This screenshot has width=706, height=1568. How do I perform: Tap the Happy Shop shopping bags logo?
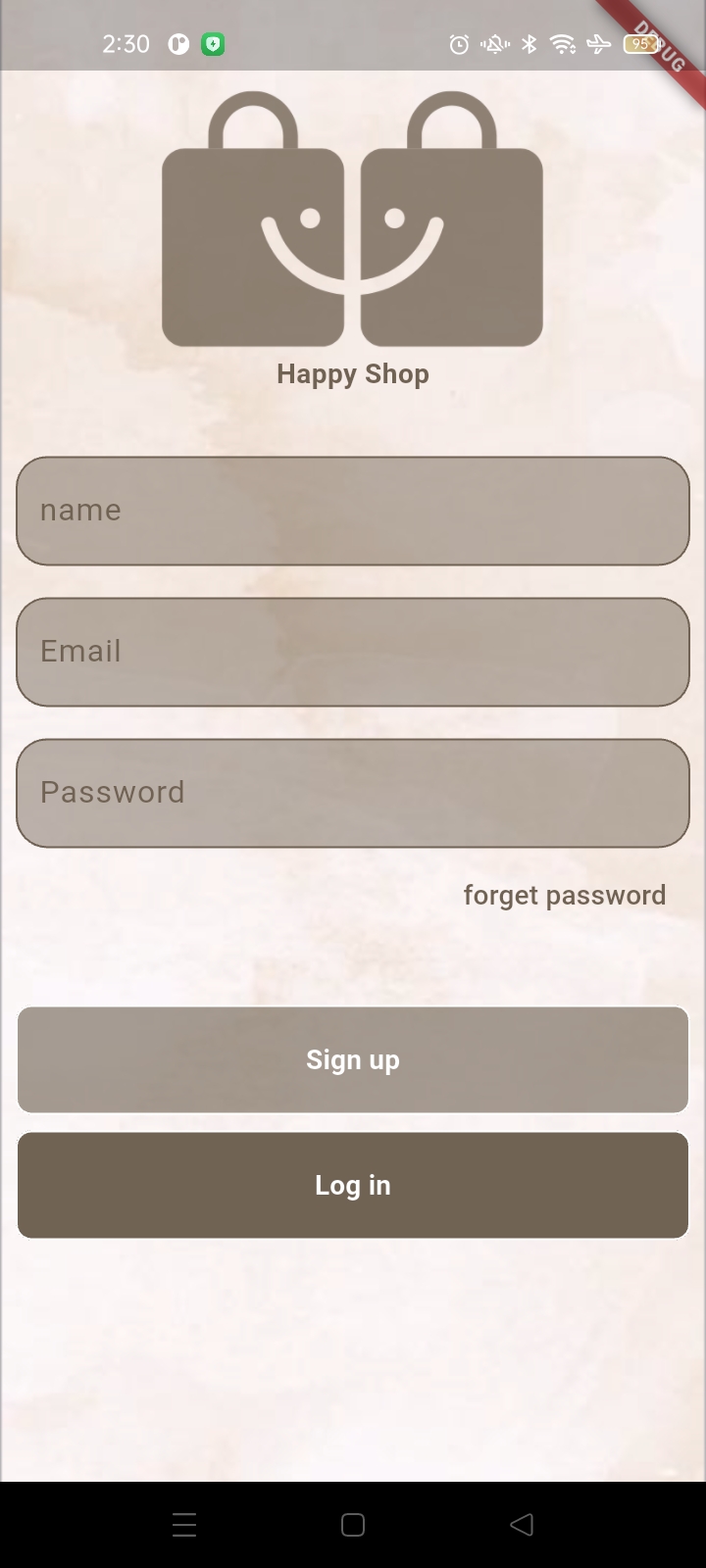coord(353,220)
